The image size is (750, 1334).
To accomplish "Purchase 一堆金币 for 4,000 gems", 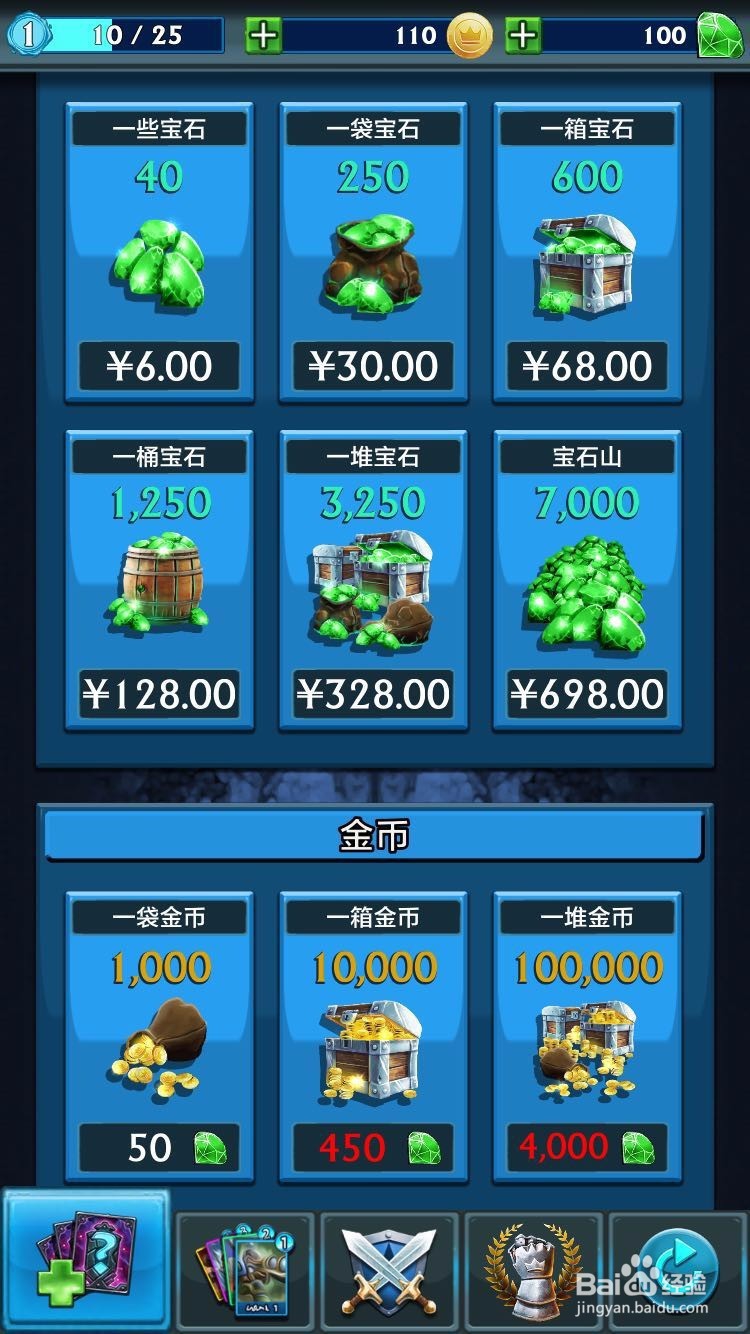I will 588,1147.
